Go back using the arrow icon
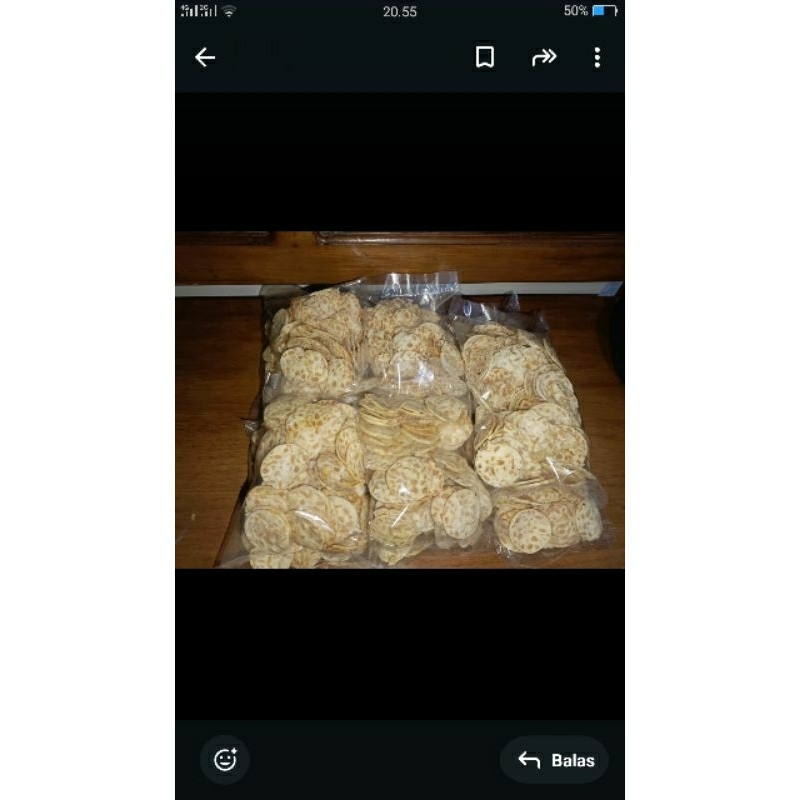 (x=205, y=58)
